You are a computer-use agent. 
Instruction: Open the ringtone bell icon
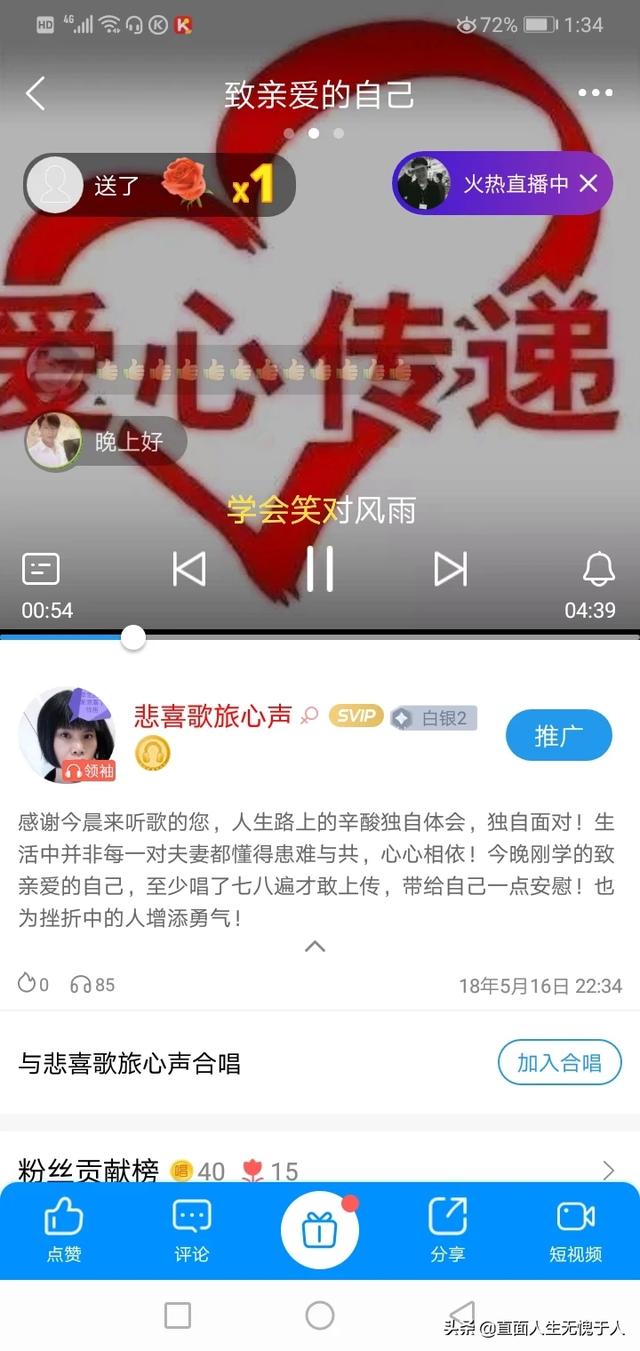pyautogui.click(x=598, y=569)
